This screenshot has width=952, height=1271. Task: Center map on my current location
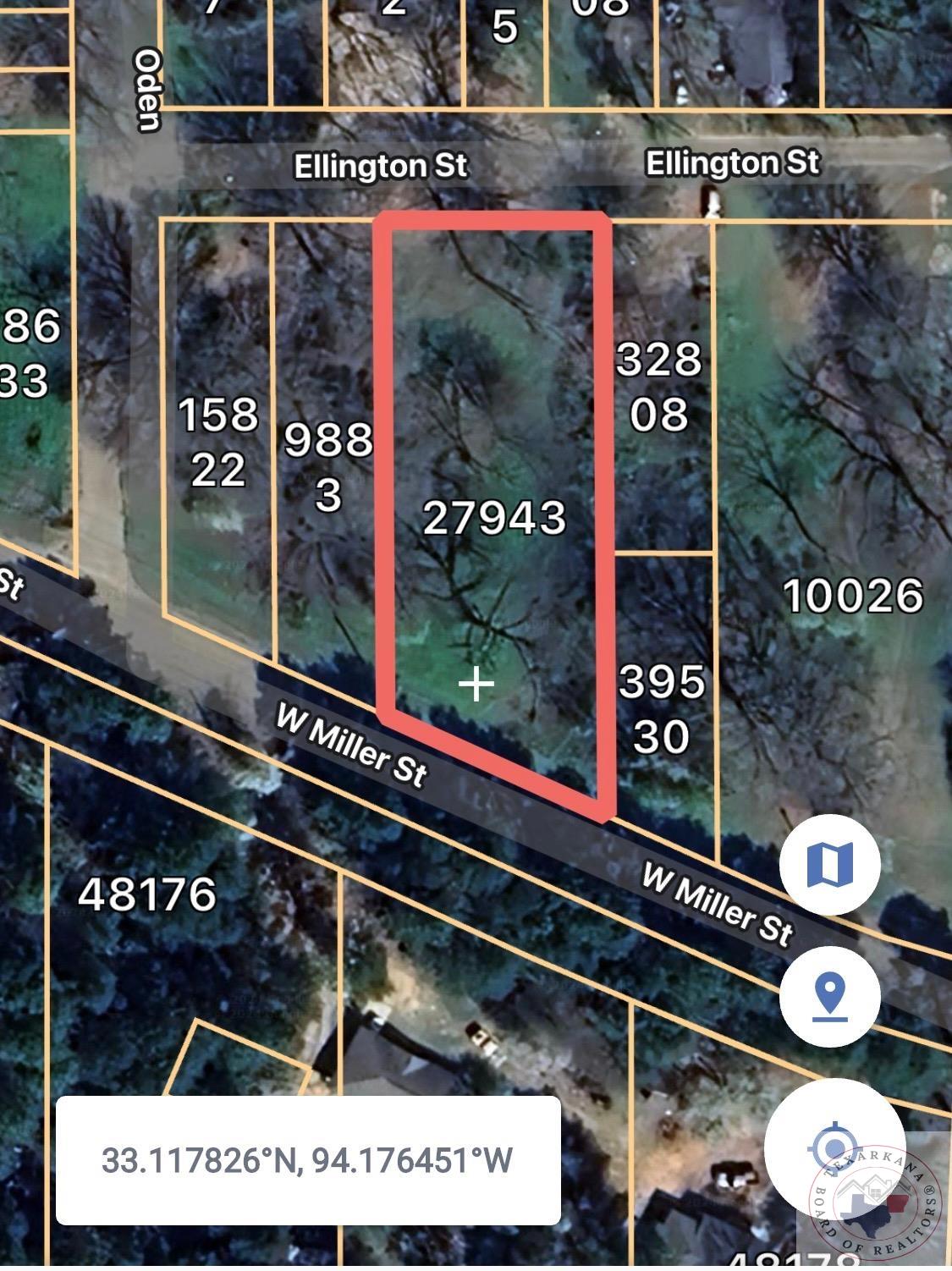point(834,1147)
